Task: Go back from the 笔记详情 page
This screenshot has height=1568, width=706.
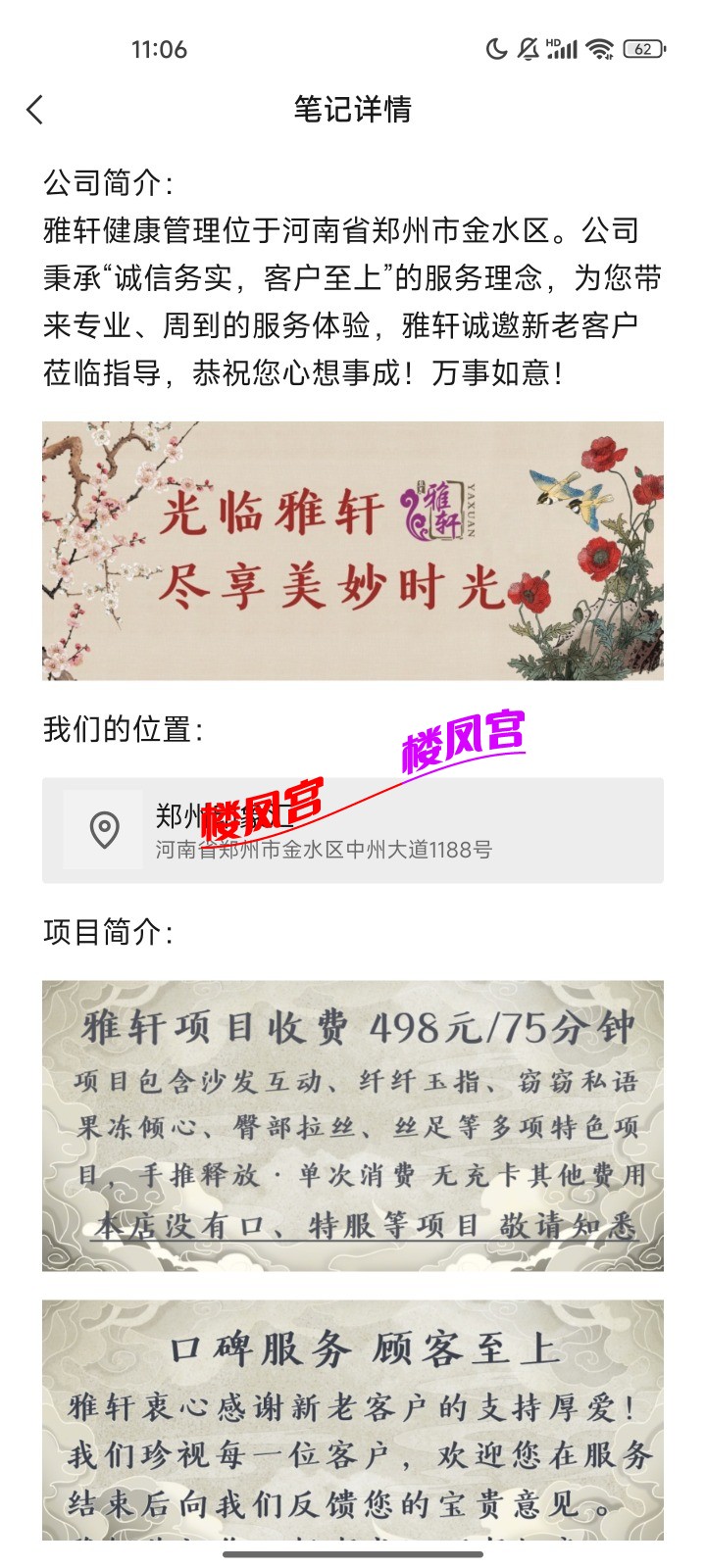Action: pyautogui.click(x=35, y=110)
